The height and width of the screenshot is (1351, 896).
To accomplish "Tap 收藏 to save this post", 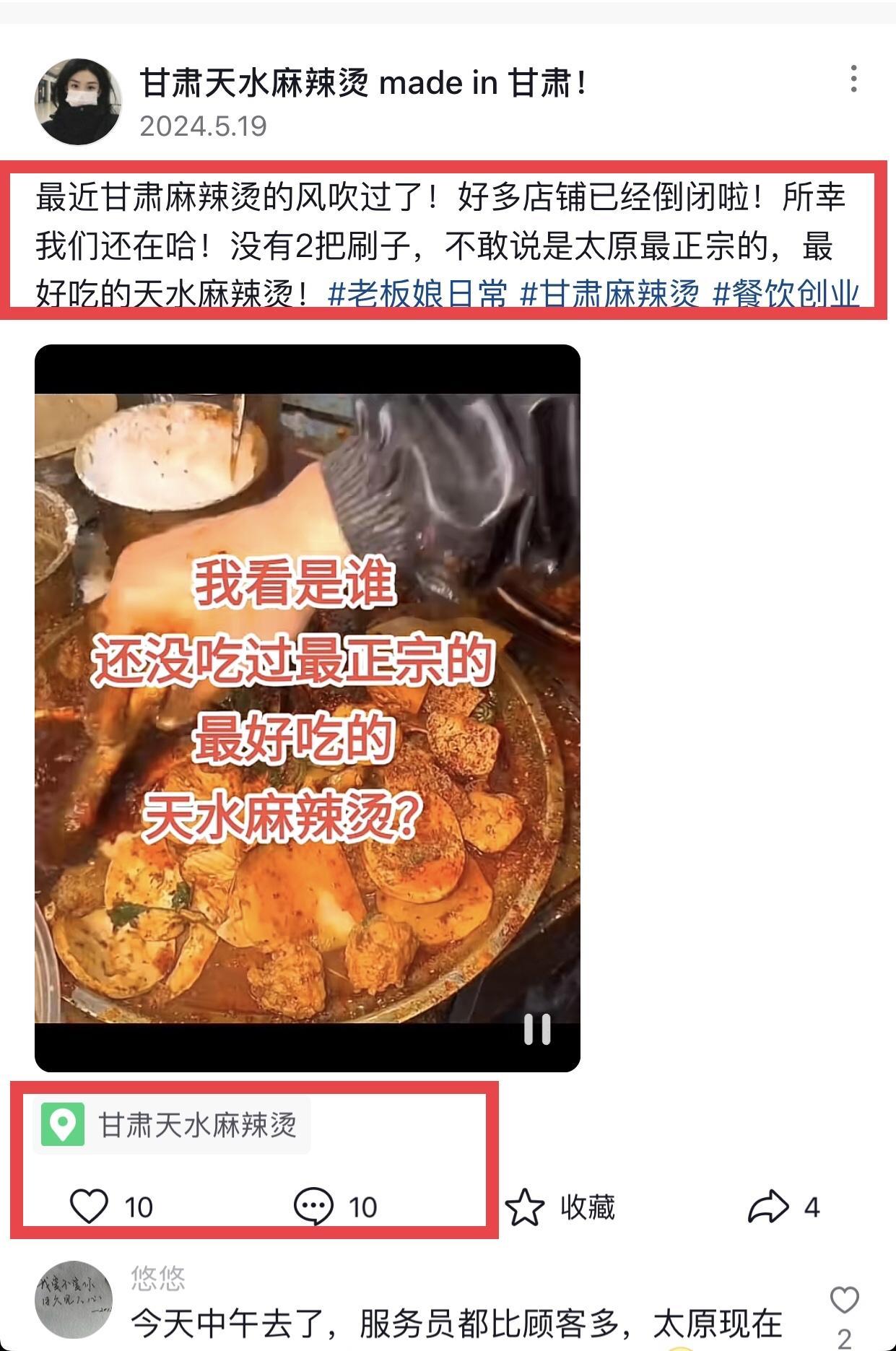I will tap(560, 1207).
